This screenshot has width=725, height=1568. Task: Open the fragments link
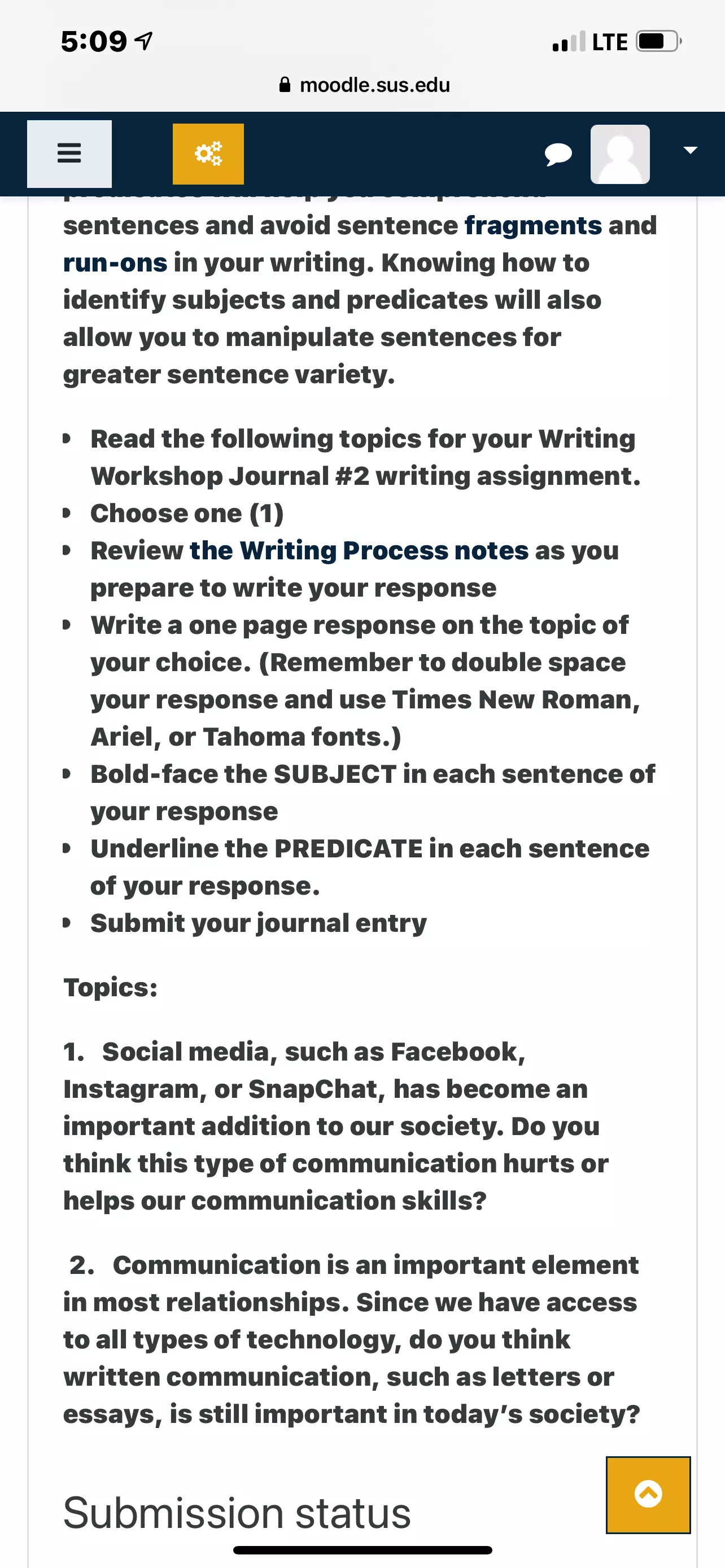point(533,226)
